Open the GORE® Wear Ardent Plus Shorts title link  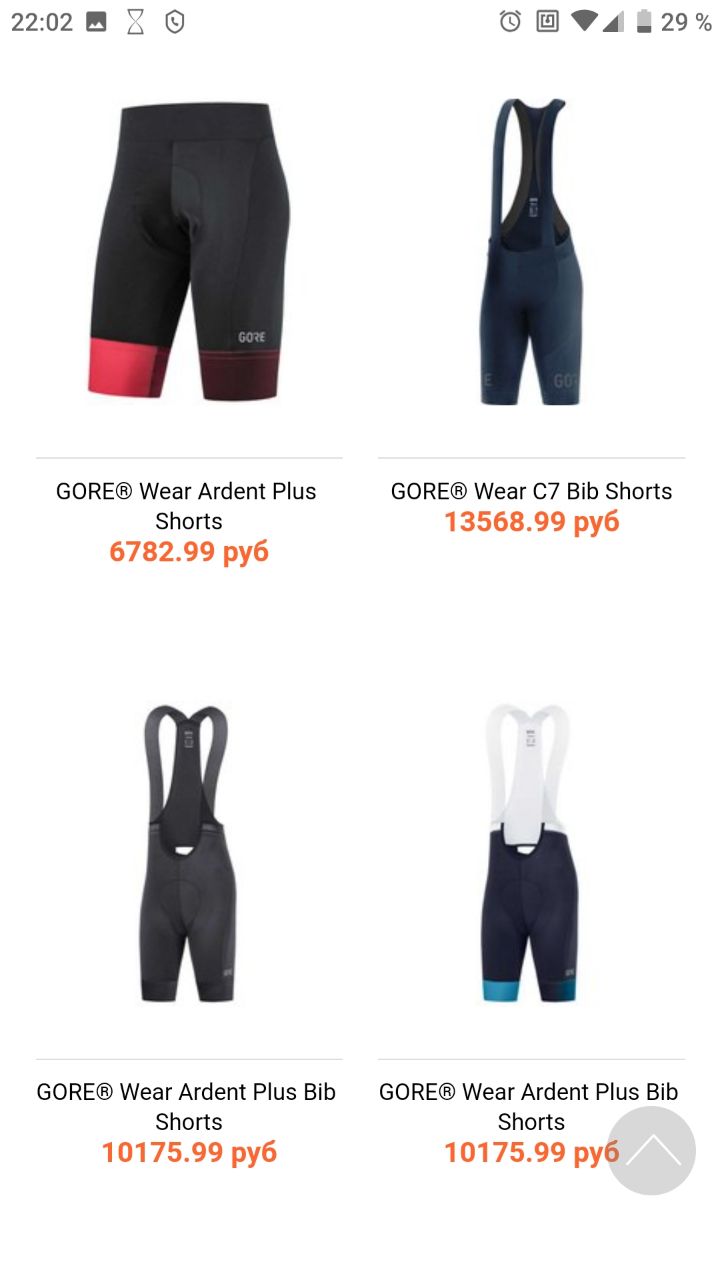[x=188, y=506]
